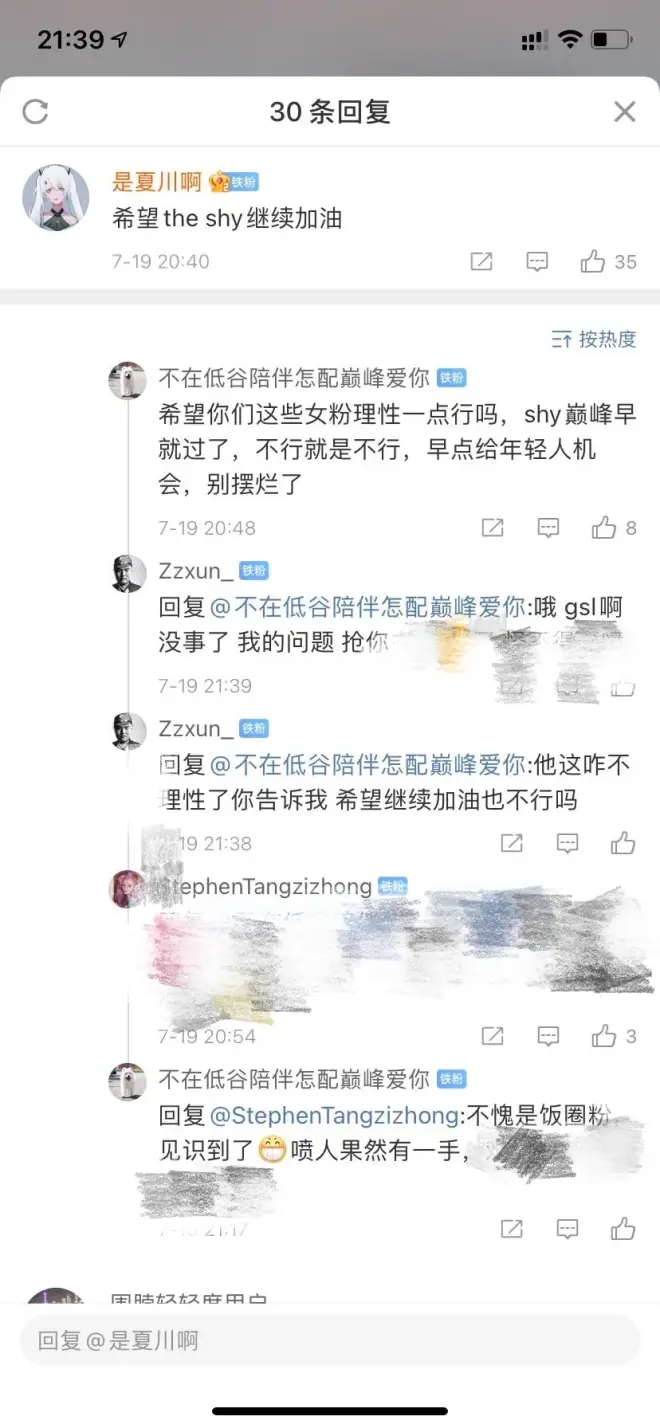660x1428 pixels.
Task: Tap comment icon on the 饭圈粉 reply
Action: pyautogui.click(x=567, y=1229)
